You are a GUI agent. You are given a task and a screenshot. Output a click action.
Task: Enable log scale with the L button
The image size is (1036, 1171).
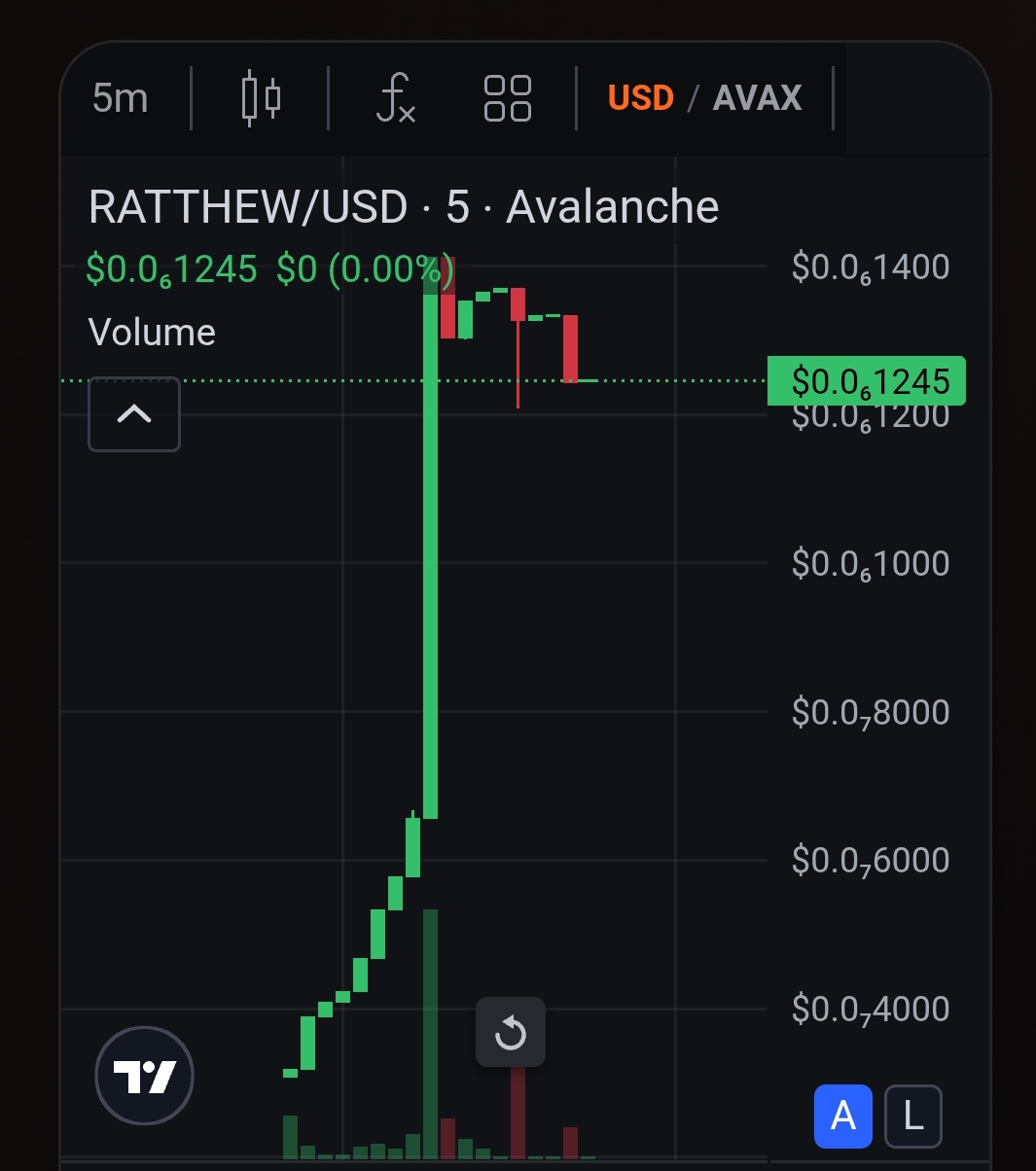913,1116
